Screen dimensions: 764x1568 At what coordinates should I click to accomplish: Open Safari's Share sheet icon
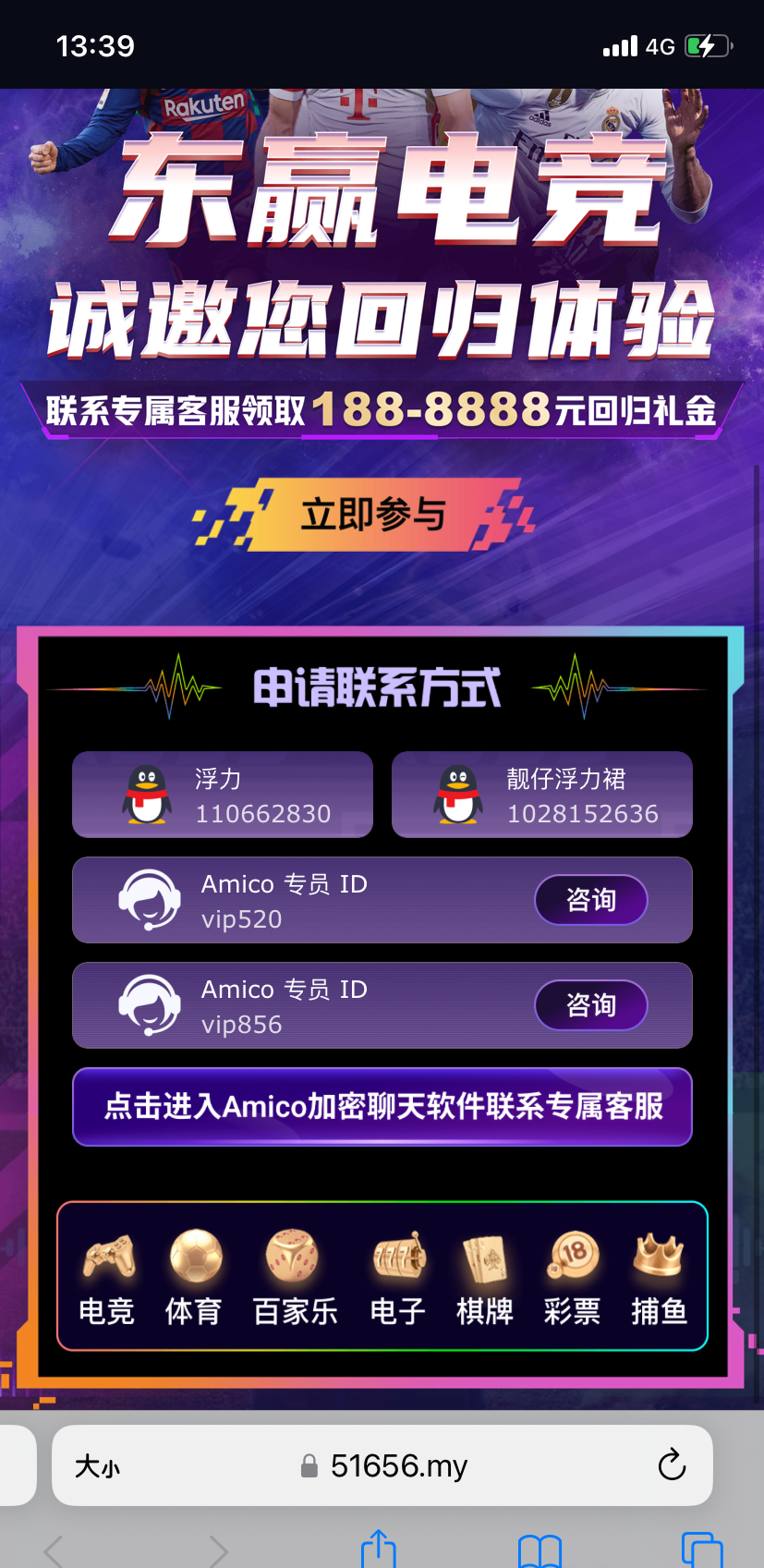click(379, 1550)
